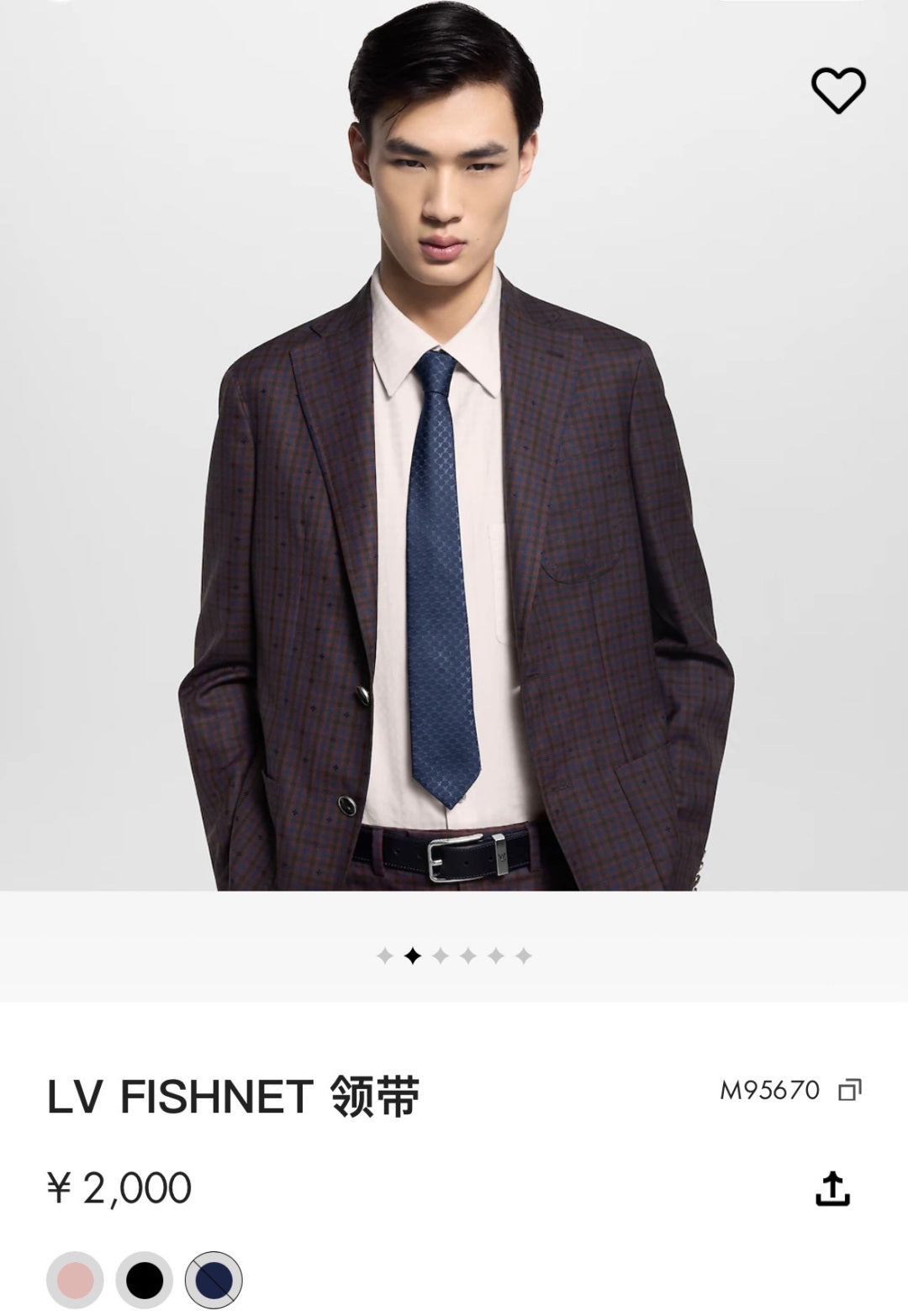Choose the black tie color option

(x=142, y=1280)
